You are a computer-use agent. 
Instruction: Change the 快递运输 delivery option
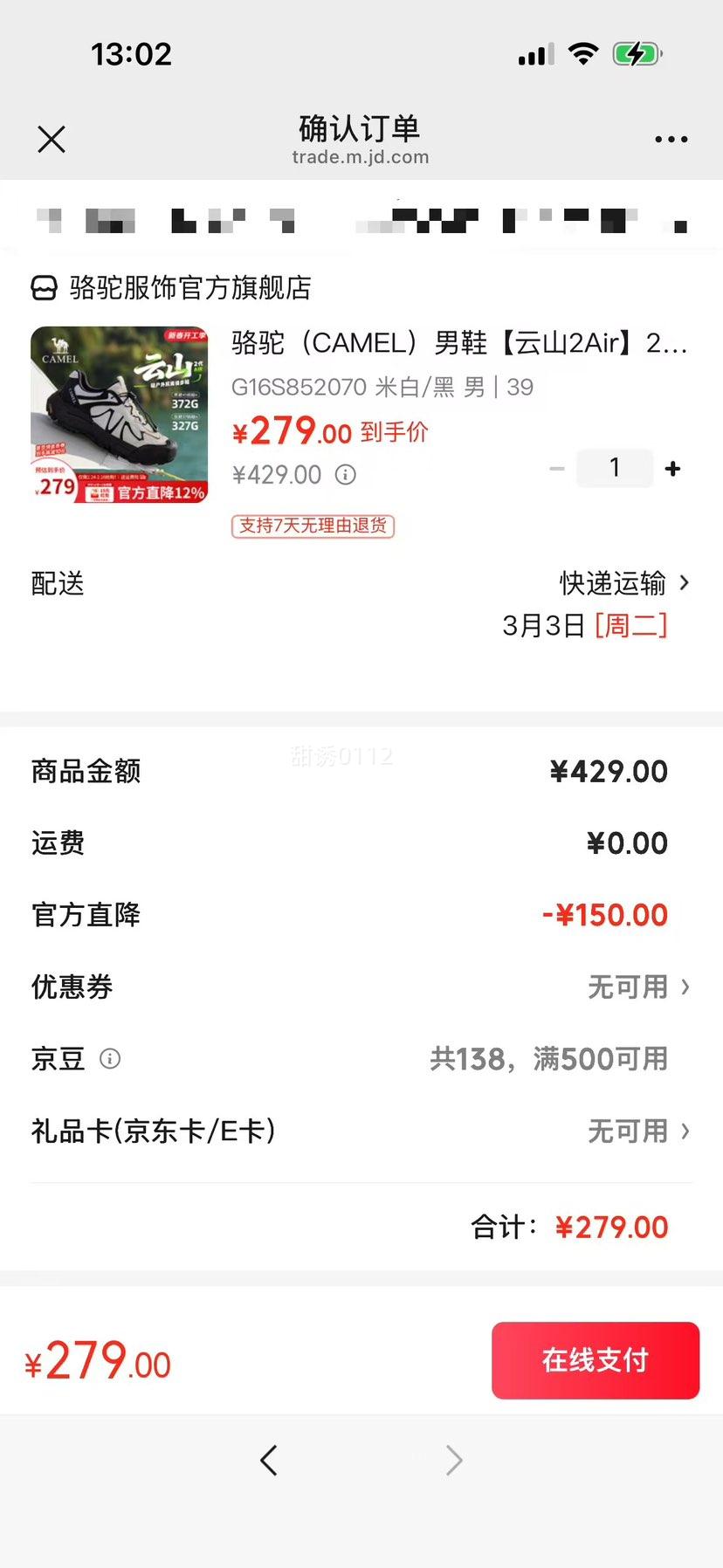(x=623, y=583)
